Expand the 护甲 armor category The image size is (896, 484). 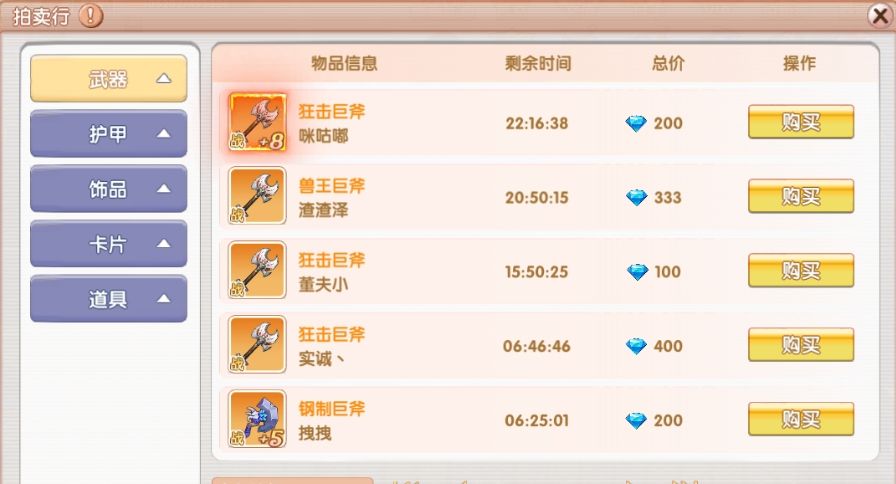click(108, 134)
